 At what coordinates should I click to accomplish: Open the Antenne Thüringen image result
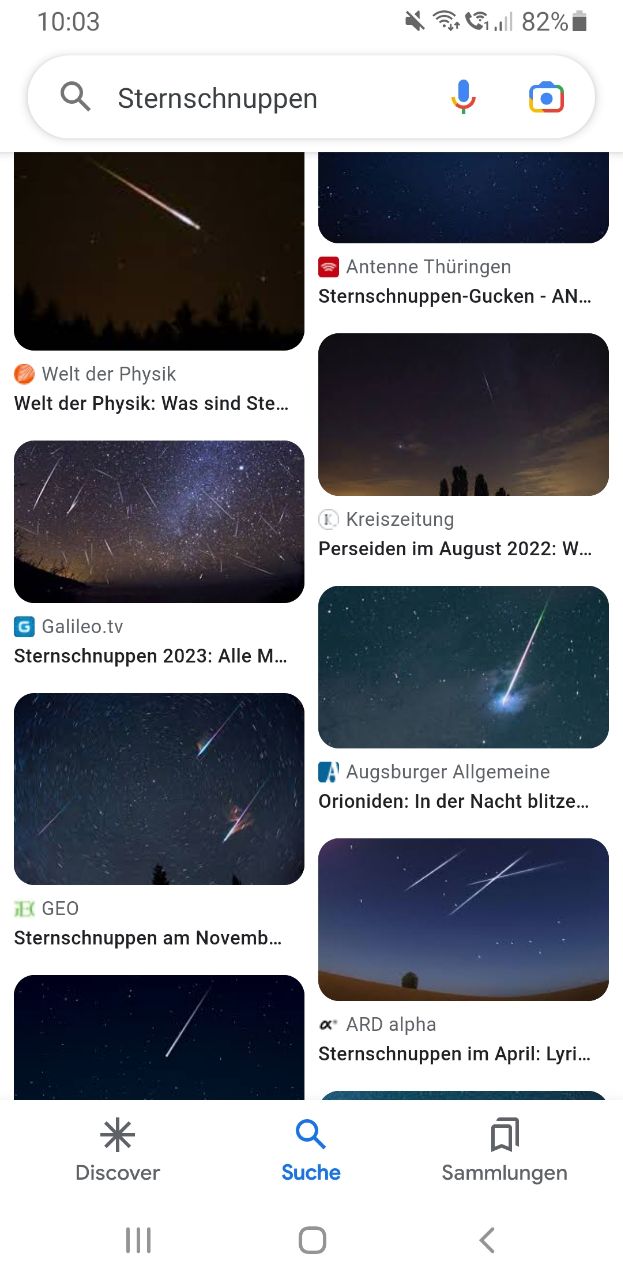pyautogui.click(x=463, y=197)
